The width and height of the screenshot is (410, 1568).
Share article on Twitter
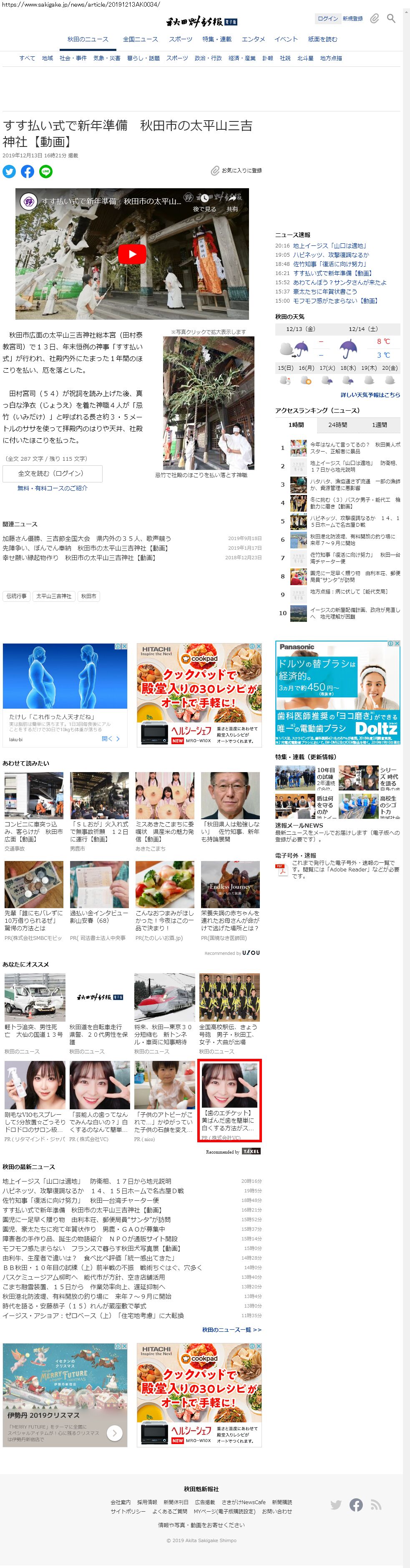click(x=9, y=172)
